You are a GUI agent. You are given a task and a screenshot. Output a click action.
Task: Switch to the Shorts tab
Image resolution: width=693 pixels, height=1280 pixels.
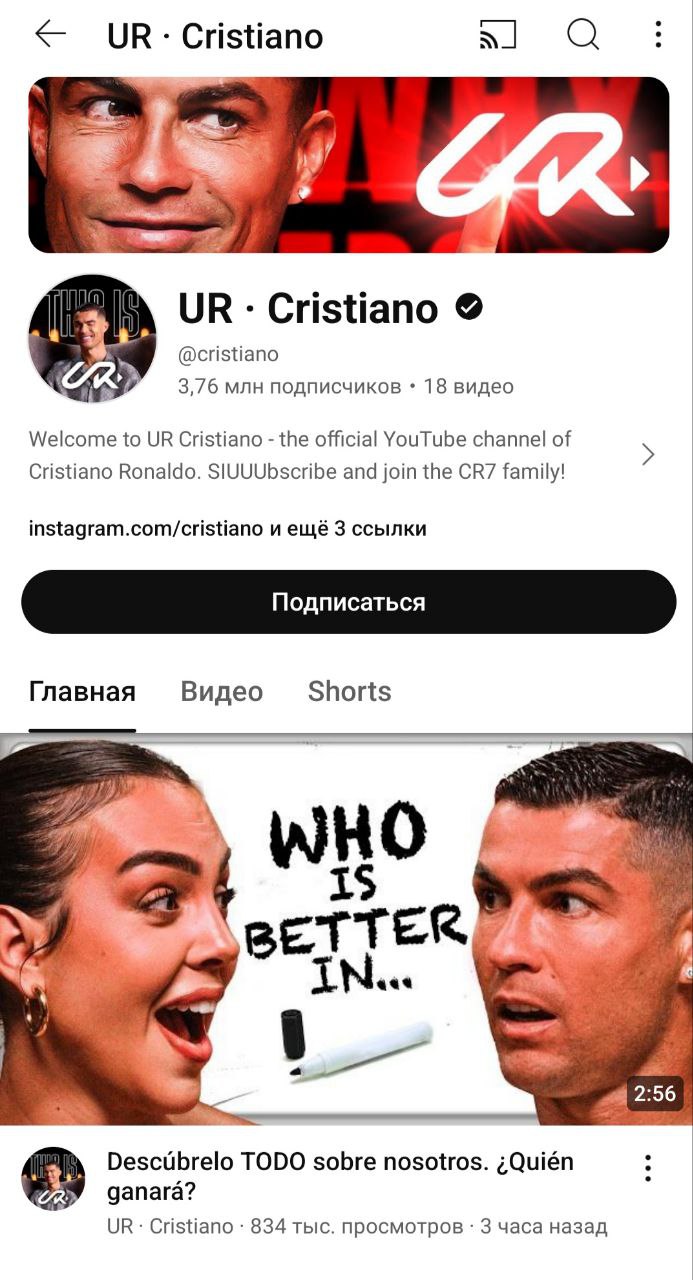pos(349,692)
